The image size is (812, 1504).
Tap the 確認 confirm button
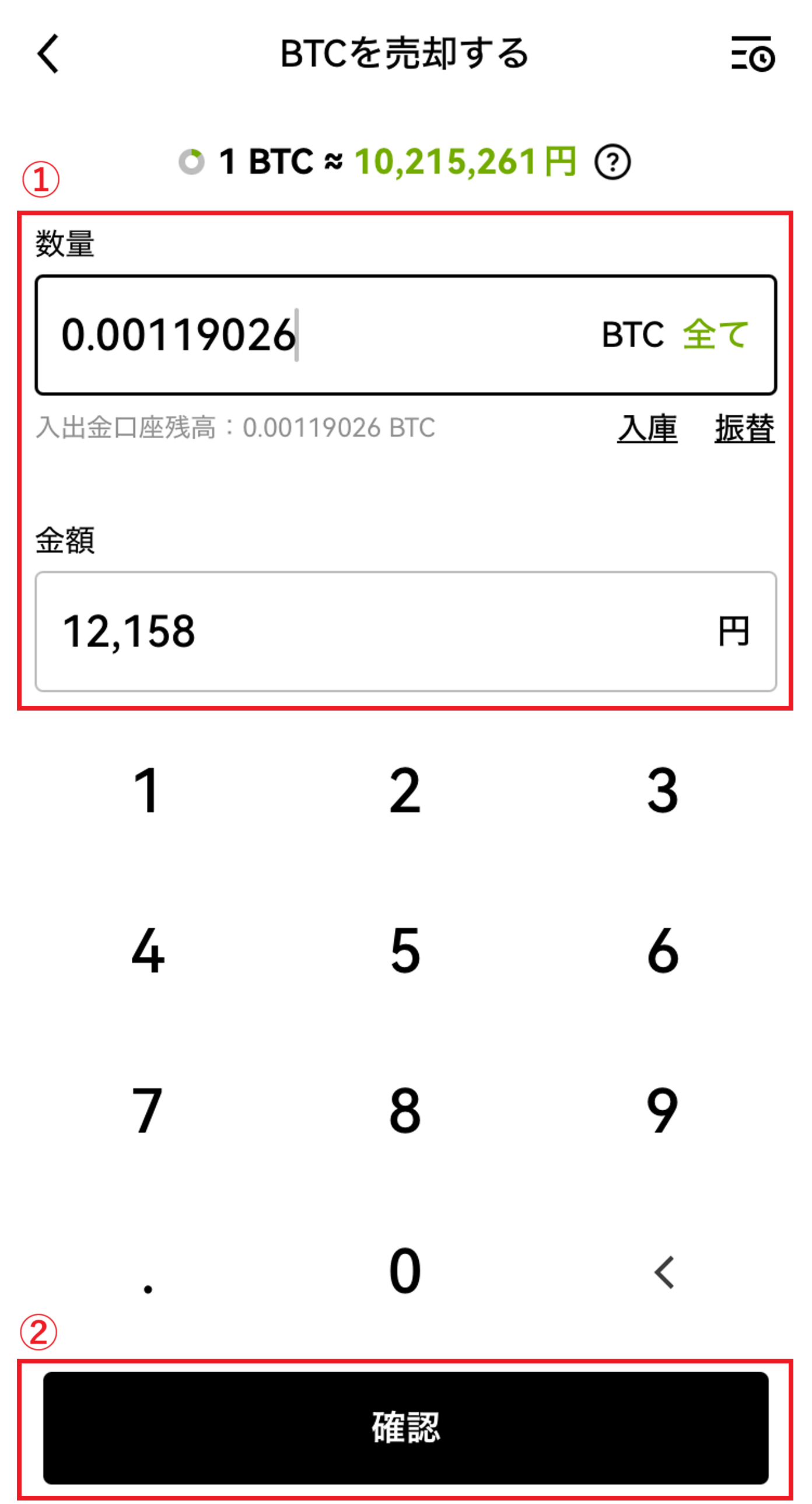click(405, 1428)
